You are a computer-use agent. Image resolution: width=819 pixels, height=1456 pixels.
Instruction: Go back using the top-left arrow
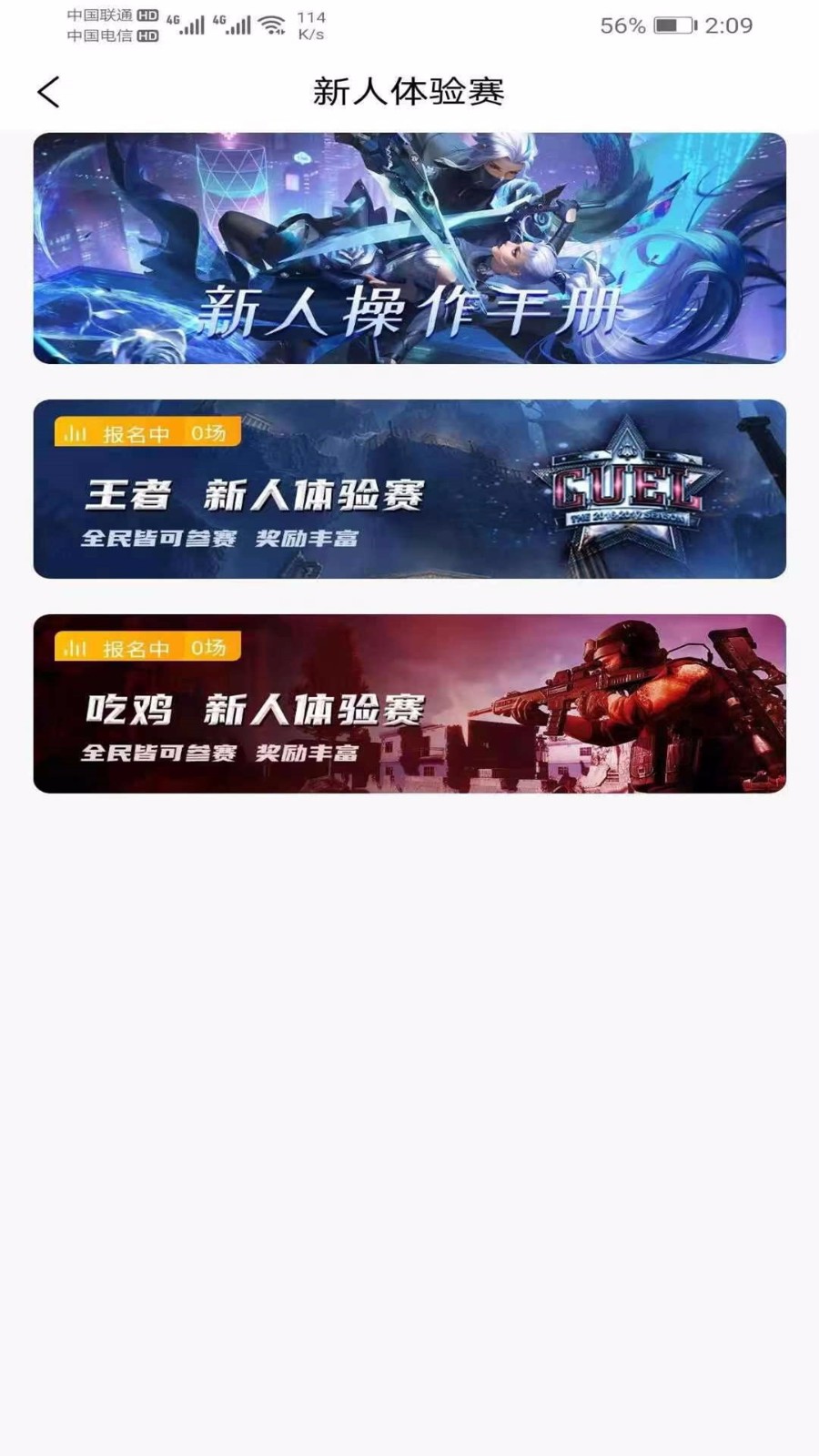[x=49, y=92]
